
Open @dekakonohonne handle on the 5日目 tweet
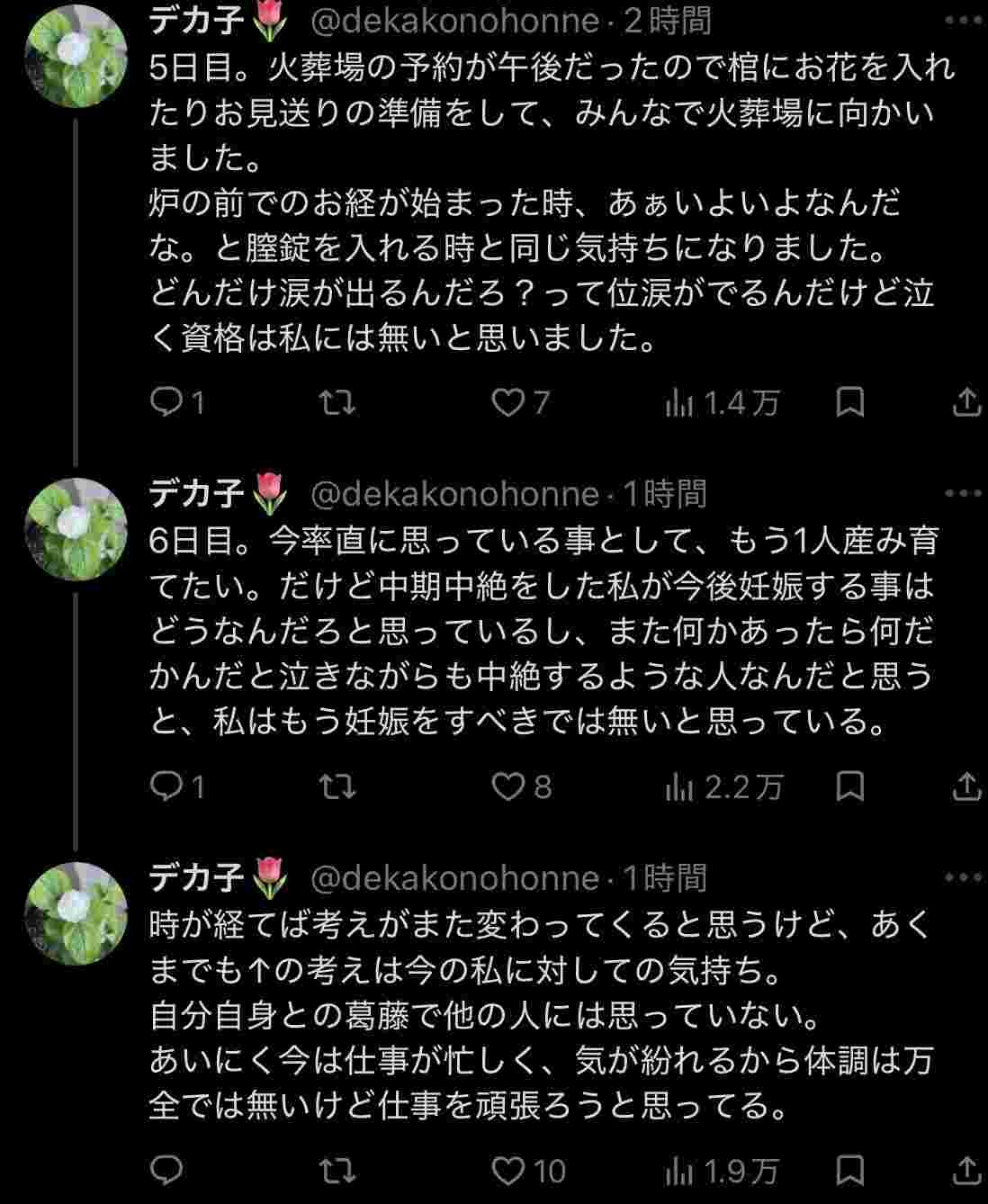click(x=454, y=20)
